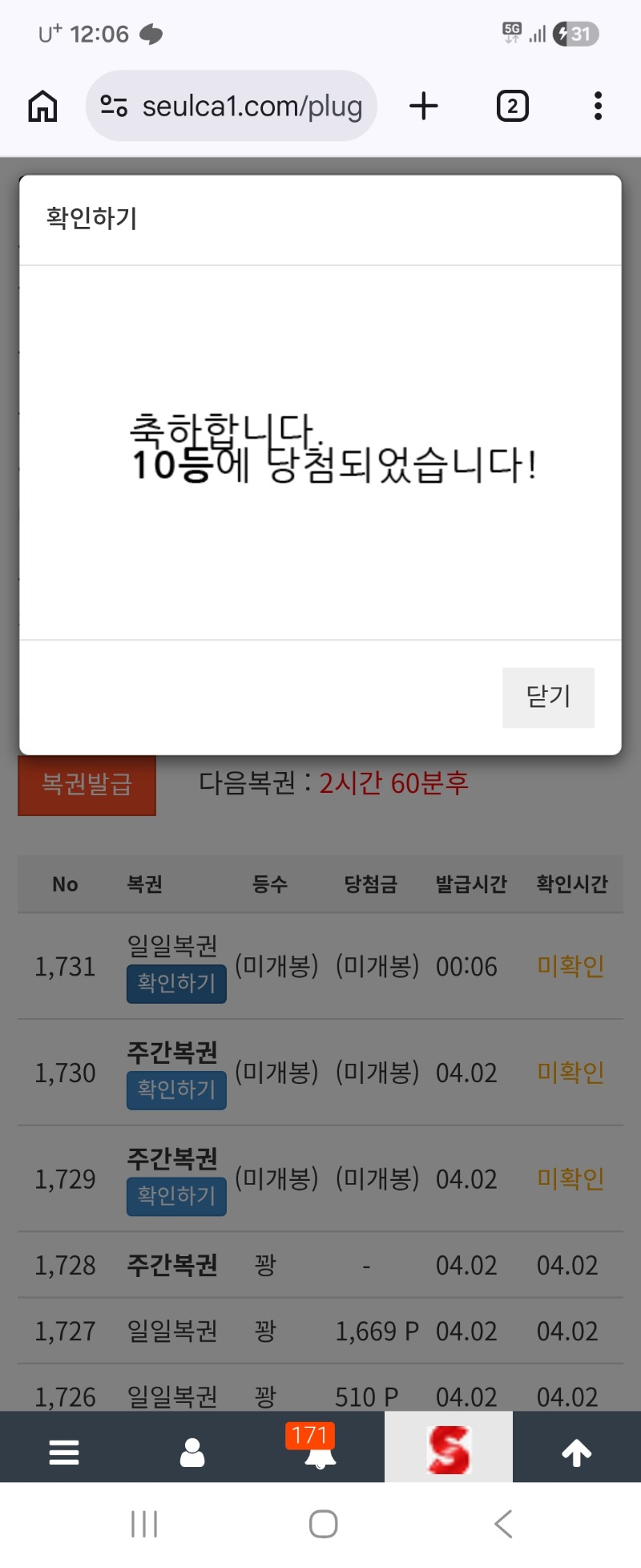Open the browser overflow menu

598,106
